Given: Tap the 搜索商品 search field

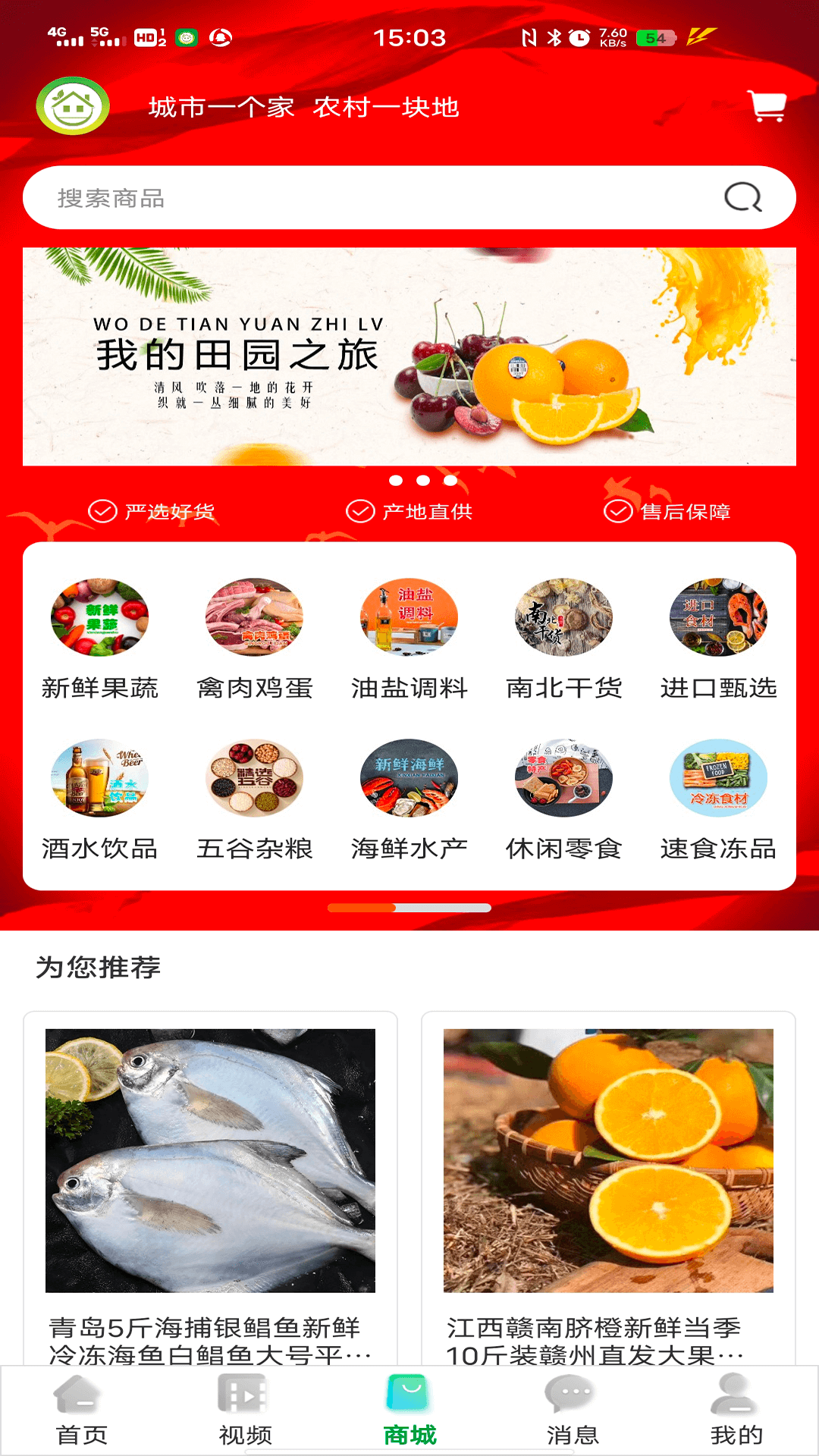Looking at the screenshot, I should coord(341,199).
